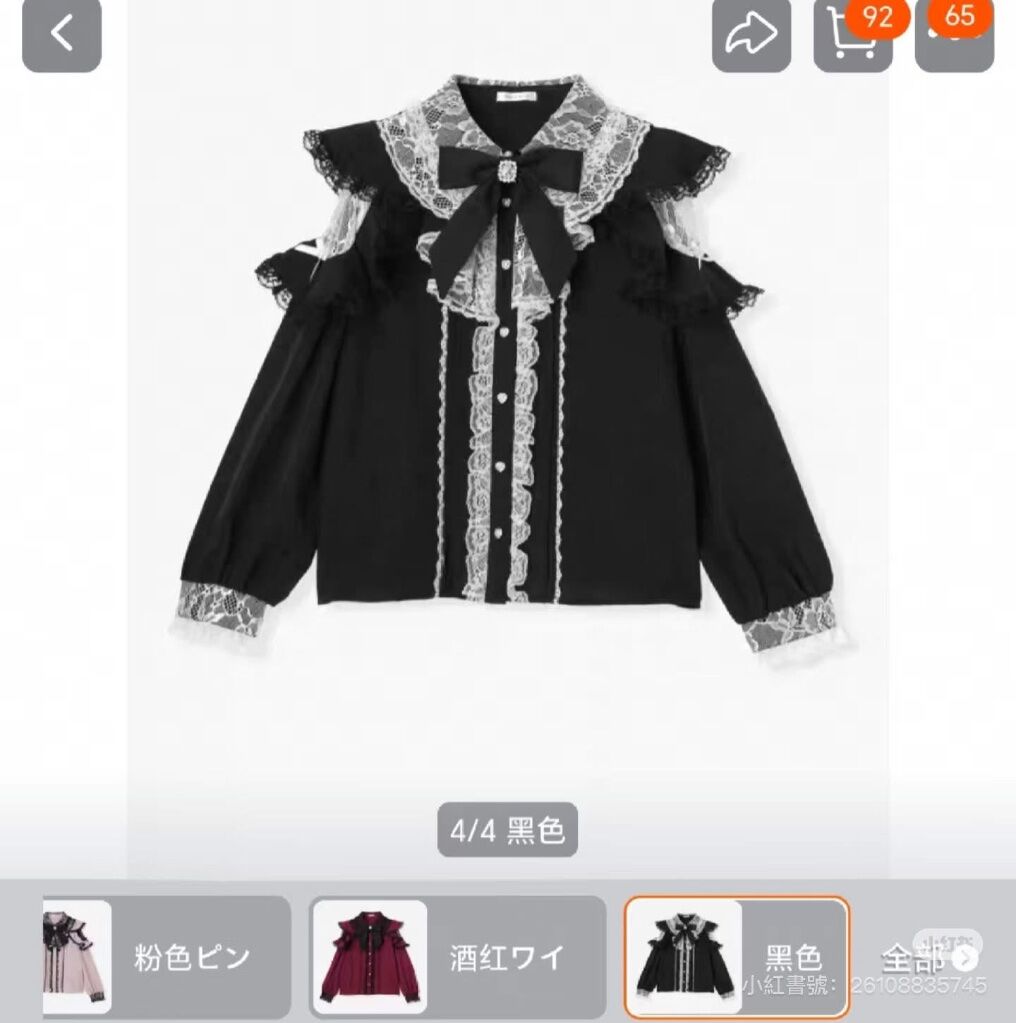Screen dimensions: 1016x1023
Task: View 全部 color options
Action: click(927, 958)
